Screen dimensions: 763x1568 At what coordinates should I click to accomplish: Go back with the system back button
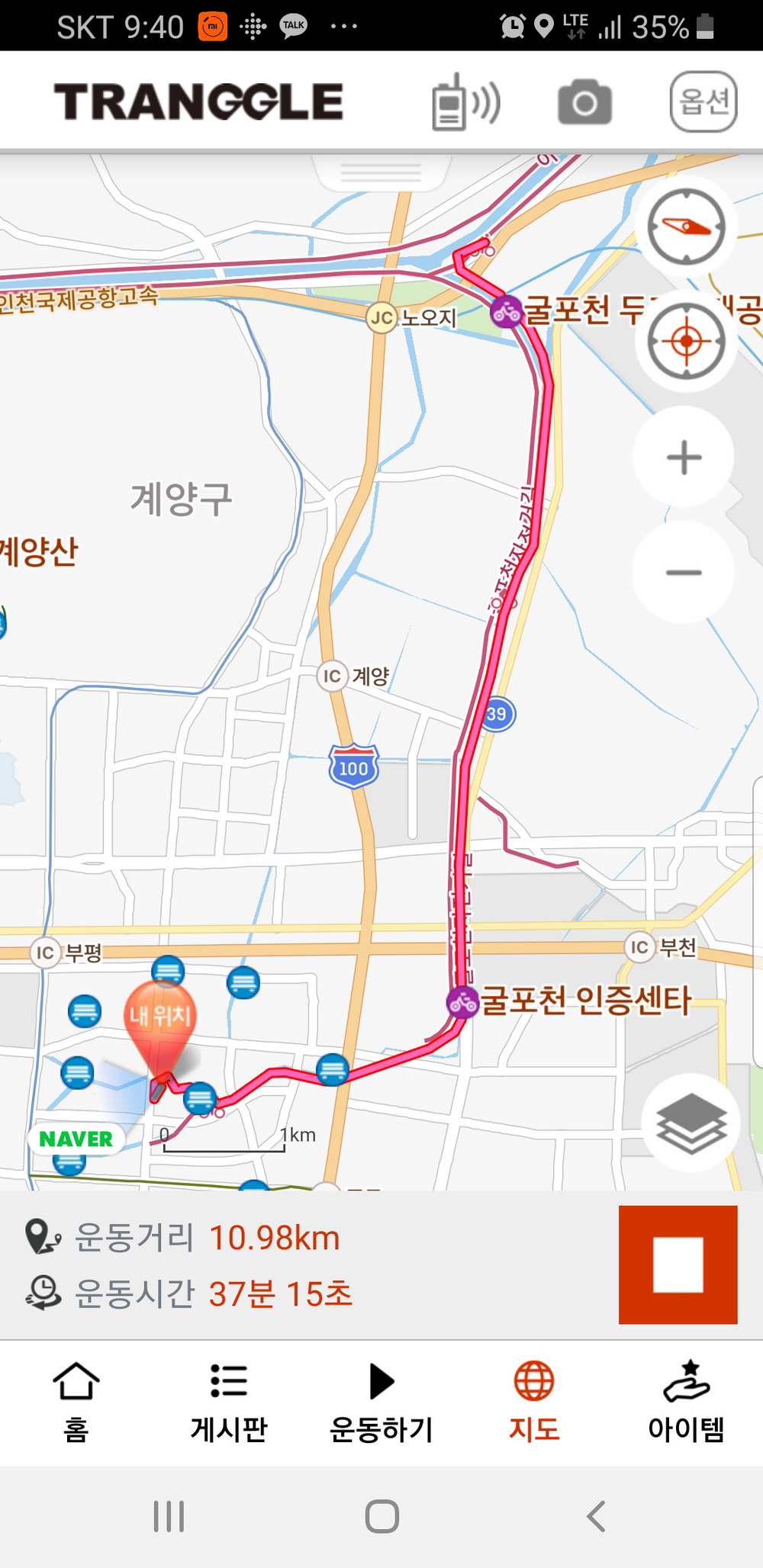coord(597,1516)
